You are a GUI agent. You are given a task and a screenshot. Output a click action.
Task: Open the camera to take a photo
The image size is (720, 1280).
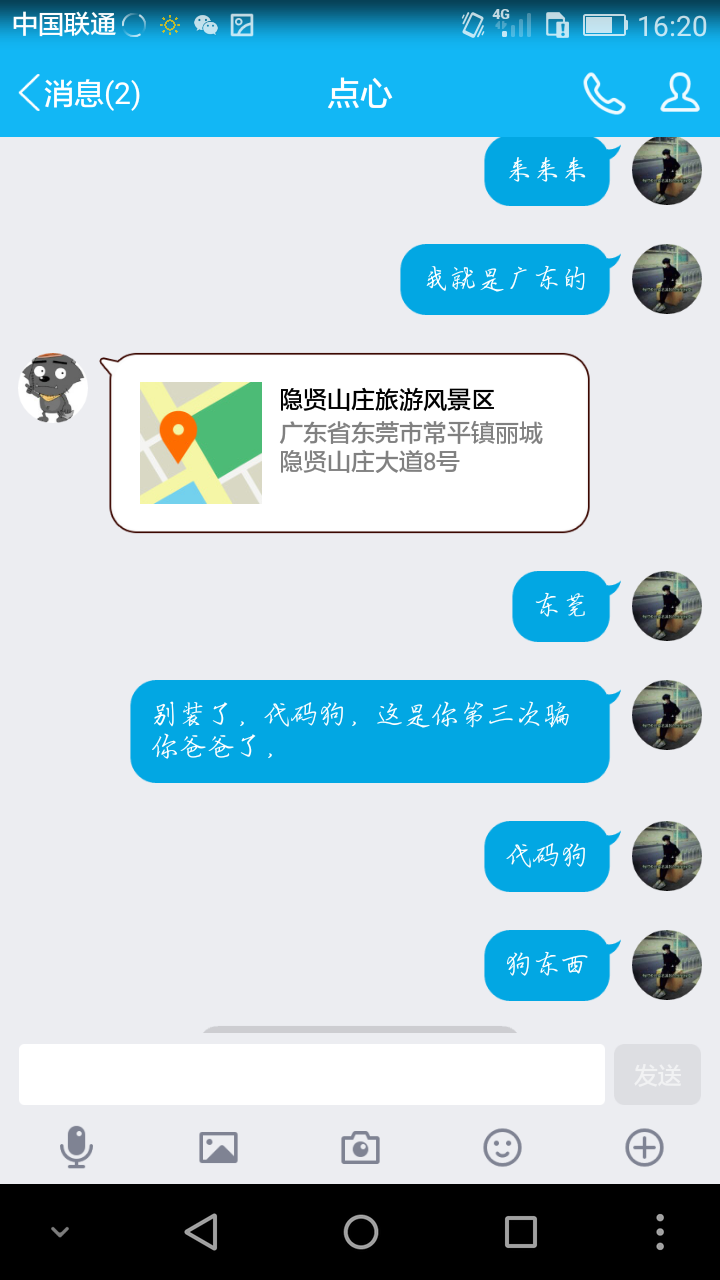click(x=360, y=1147)
